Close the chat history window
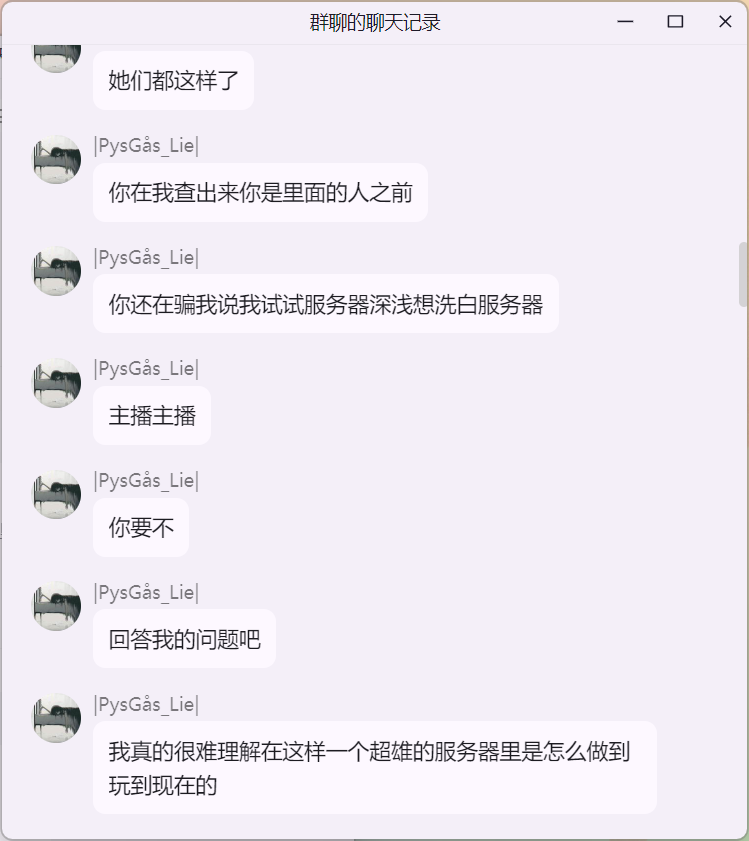This screenshot has height=841, width=749. pyautogui.click(x=725, y=22)
